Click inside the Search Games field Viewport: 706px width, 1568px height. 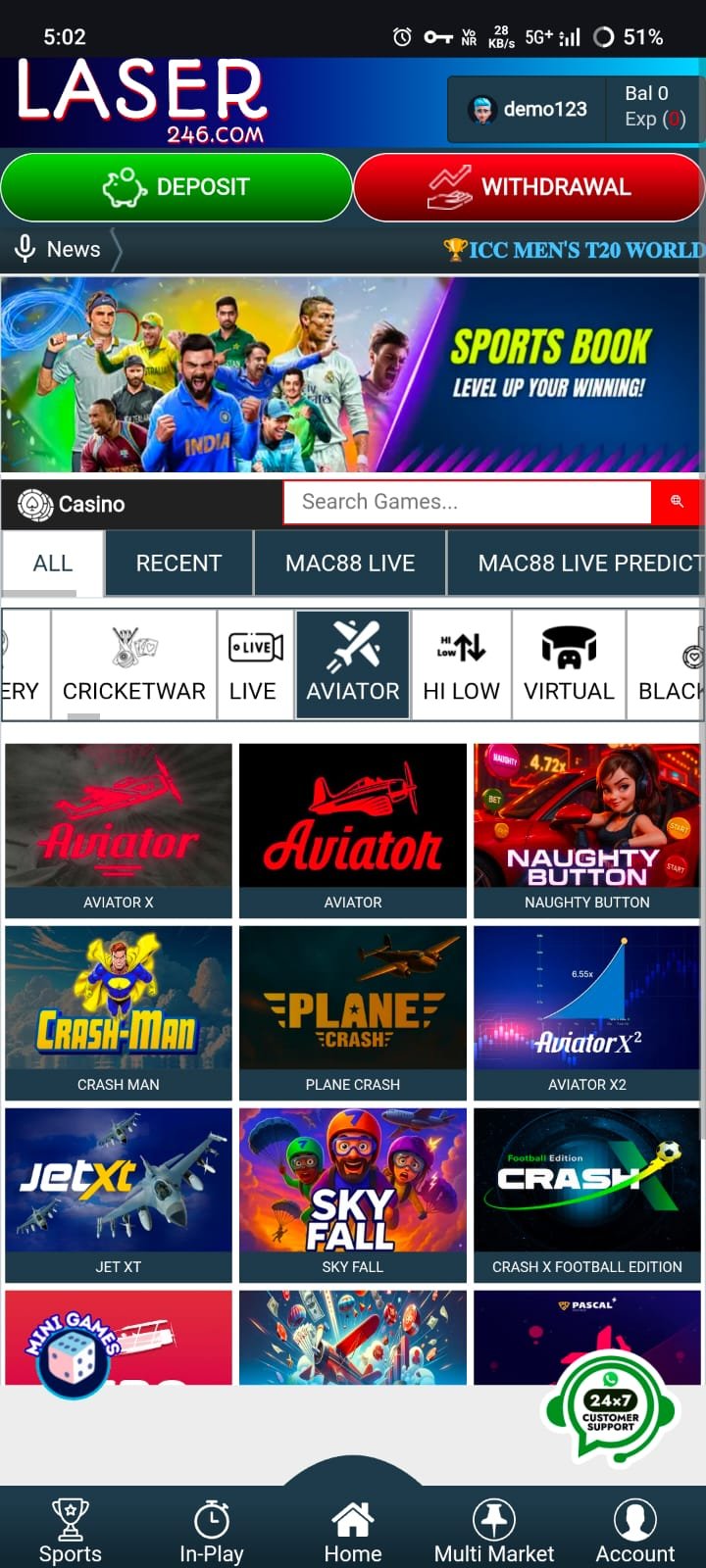(461, 502)
